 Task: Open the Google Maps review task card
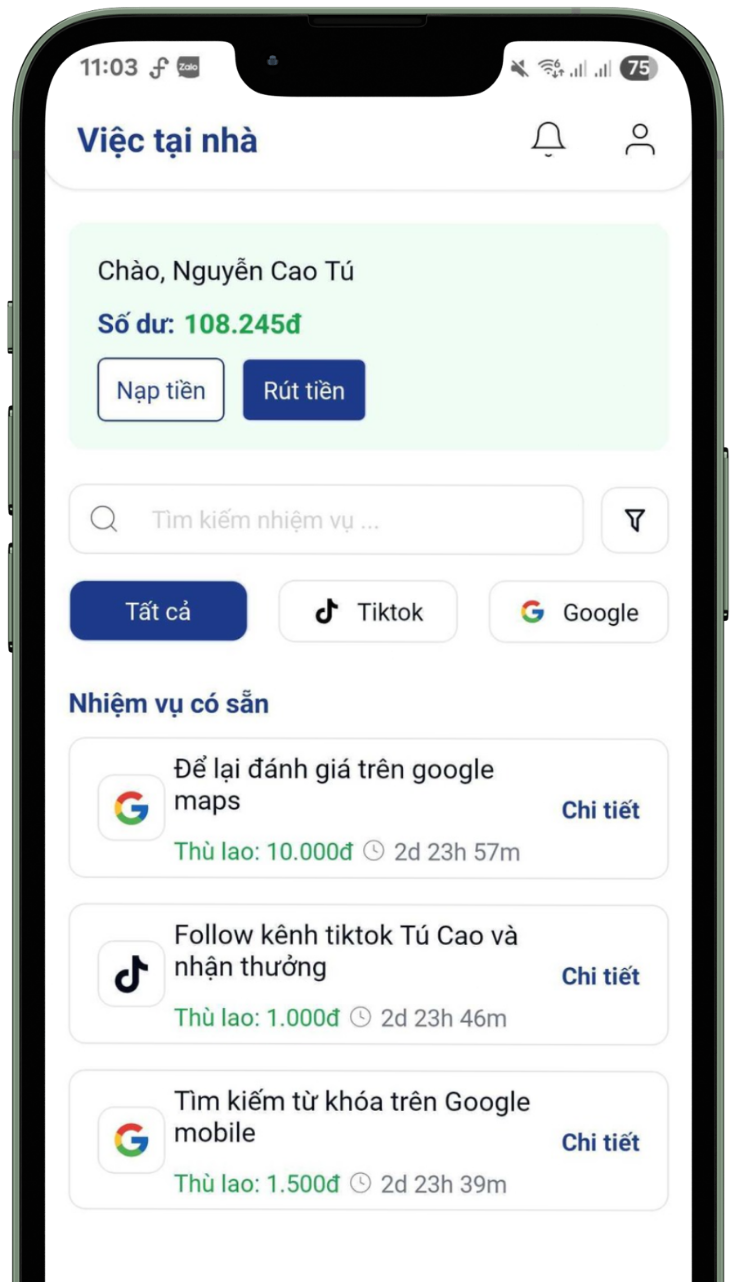point(340,808)
